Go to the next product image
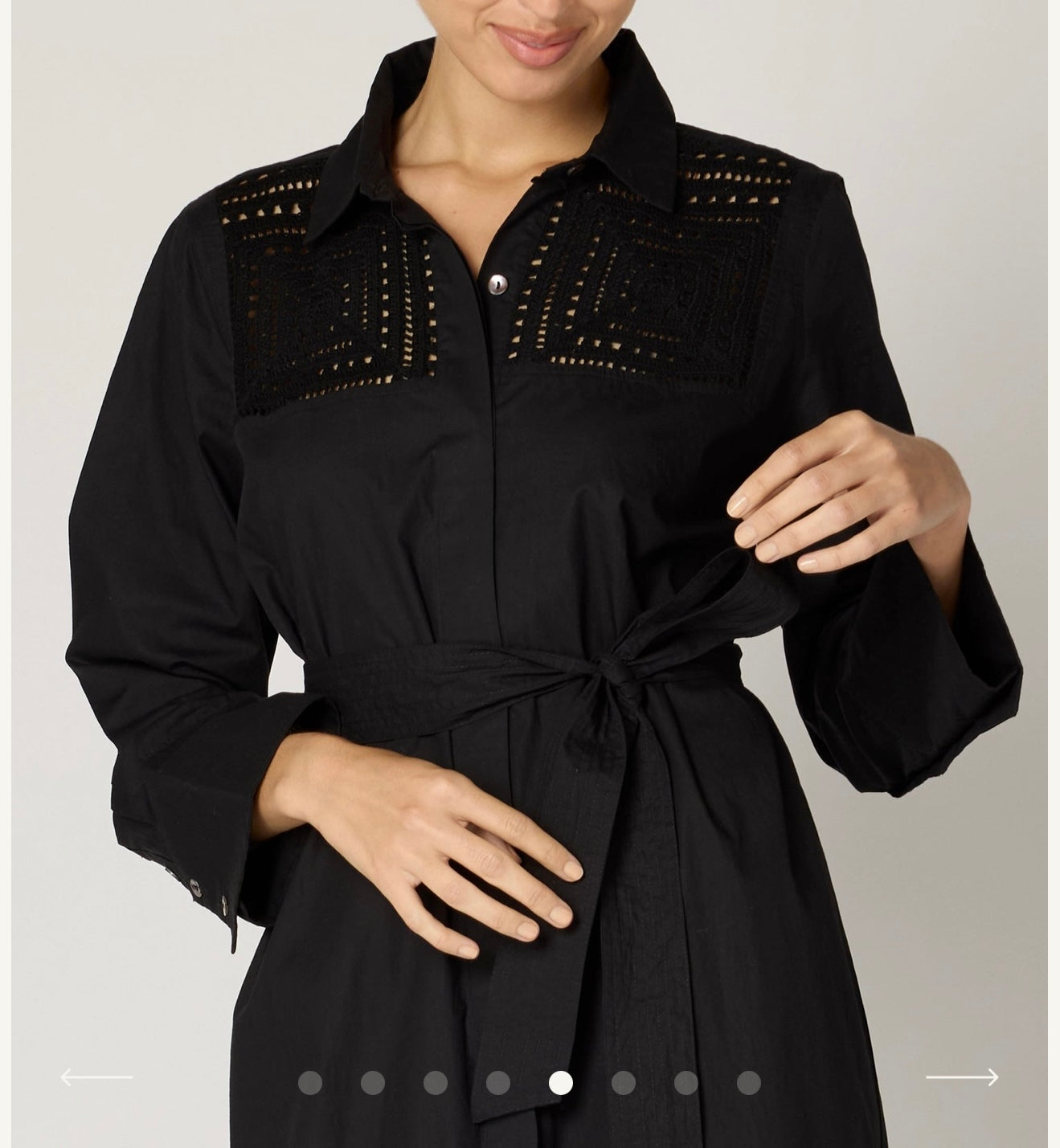The height and width of the screenshot is (1148, 1060). click(962, 1077)
